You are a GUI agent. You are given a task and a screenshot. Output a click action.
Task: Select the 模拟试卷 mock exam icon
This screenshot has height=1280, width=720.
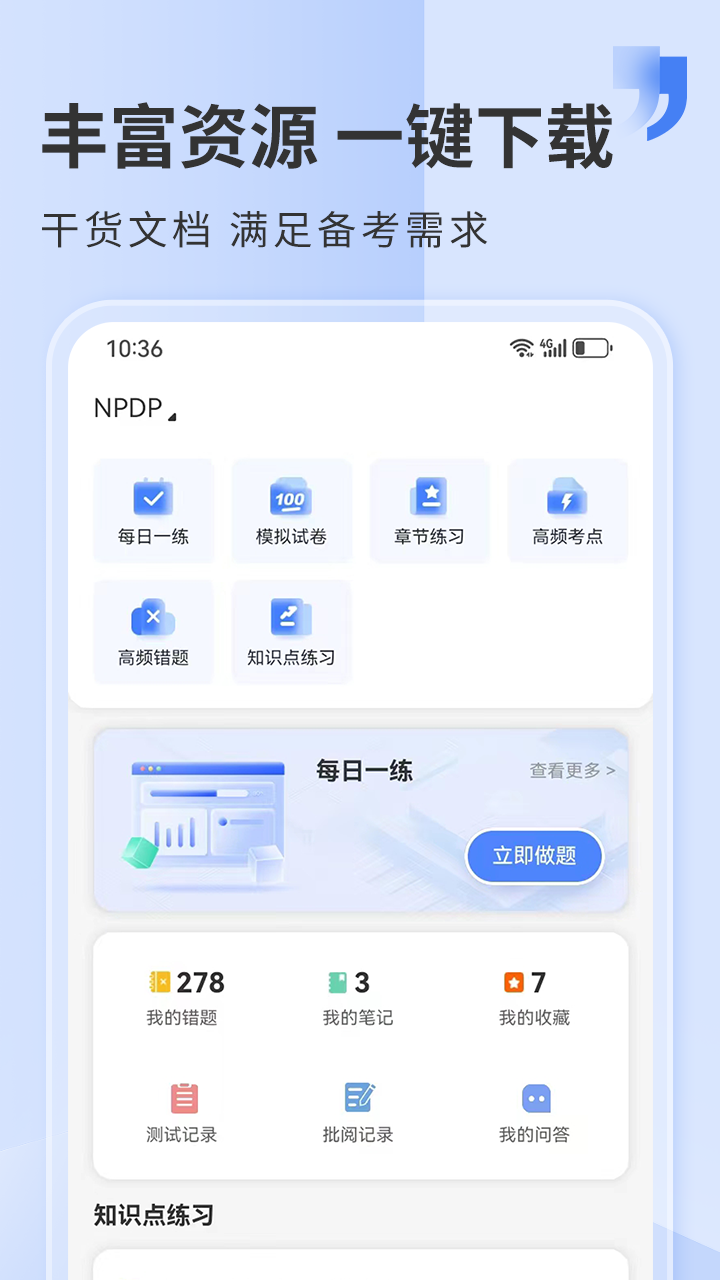291,510
